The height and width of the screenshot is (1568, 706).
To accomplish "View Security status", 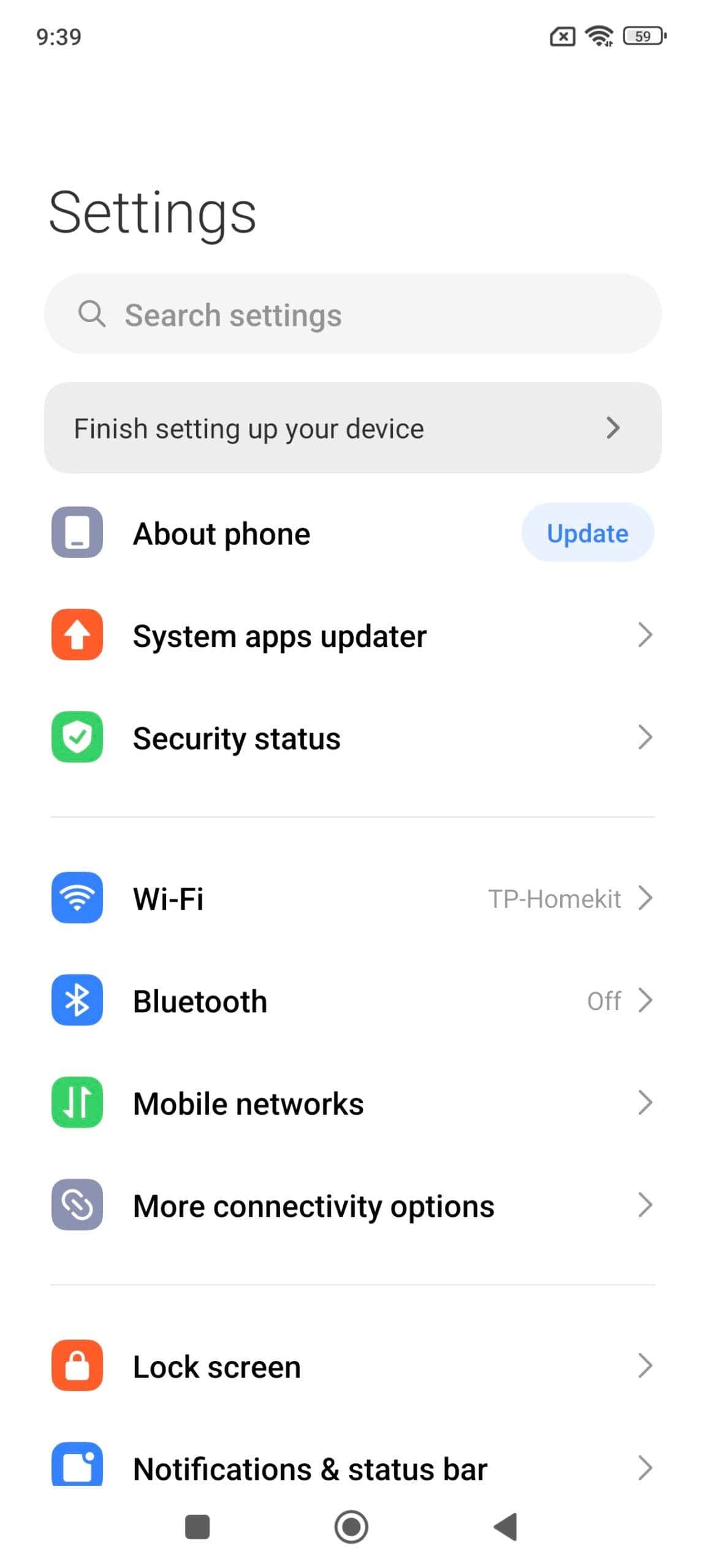I will tap(352, 737).
